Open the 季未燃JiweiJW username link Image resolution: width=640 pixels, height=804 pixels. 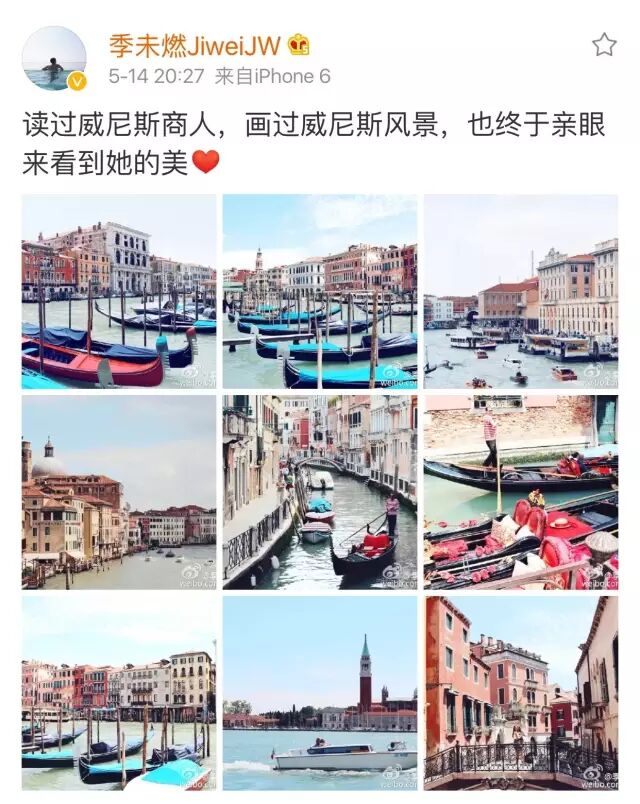pos(194,46)
